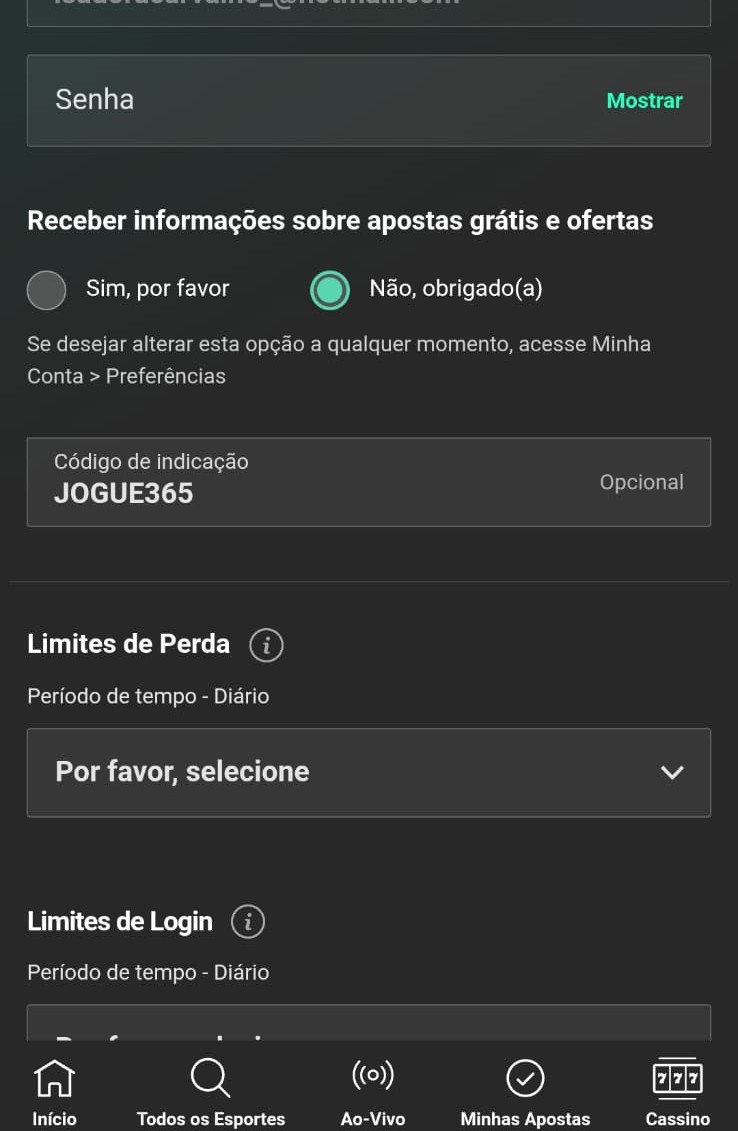
Task: Tap the 'Não, obrigado(a)' selection indicator
Action: click(330, 289)
